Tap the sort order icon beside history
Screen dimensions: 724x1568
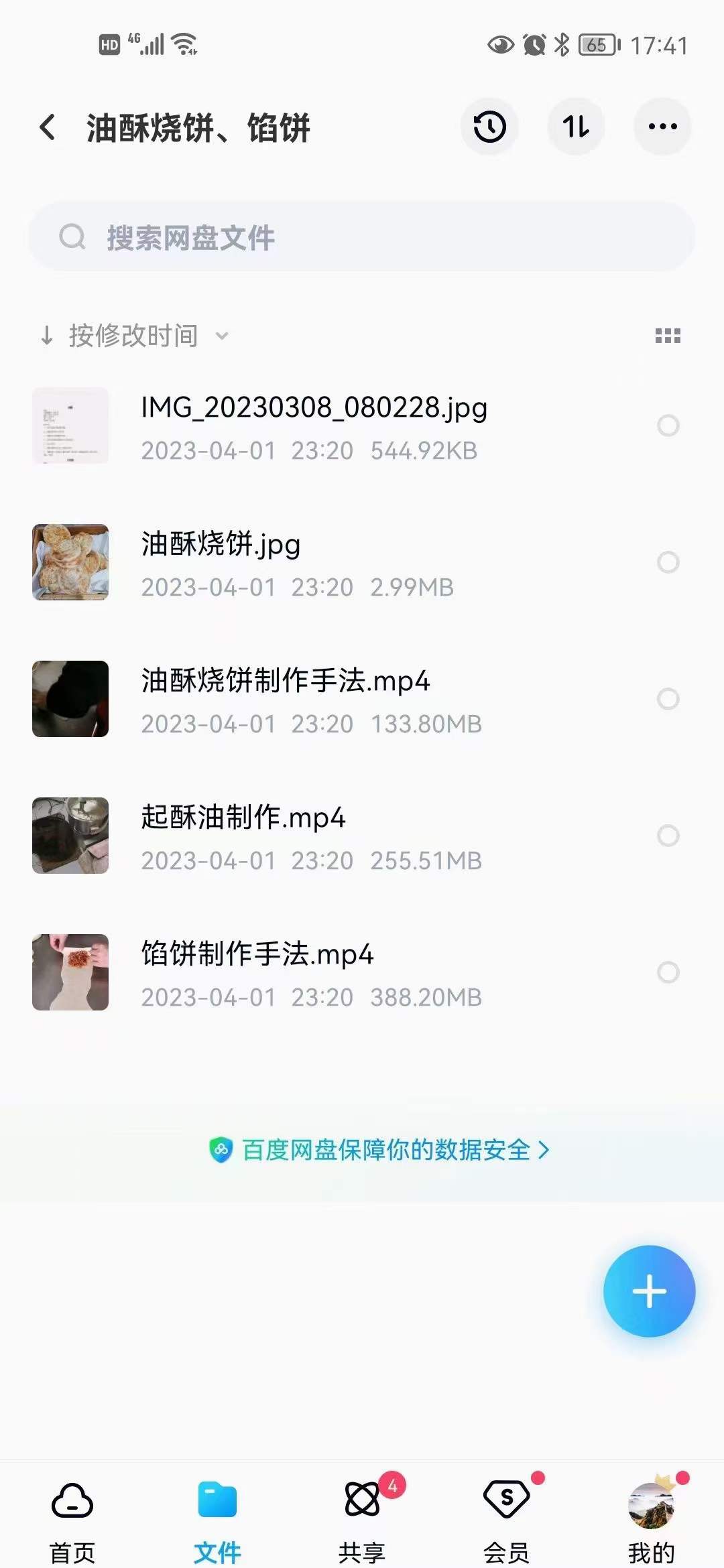click(576, 126)
